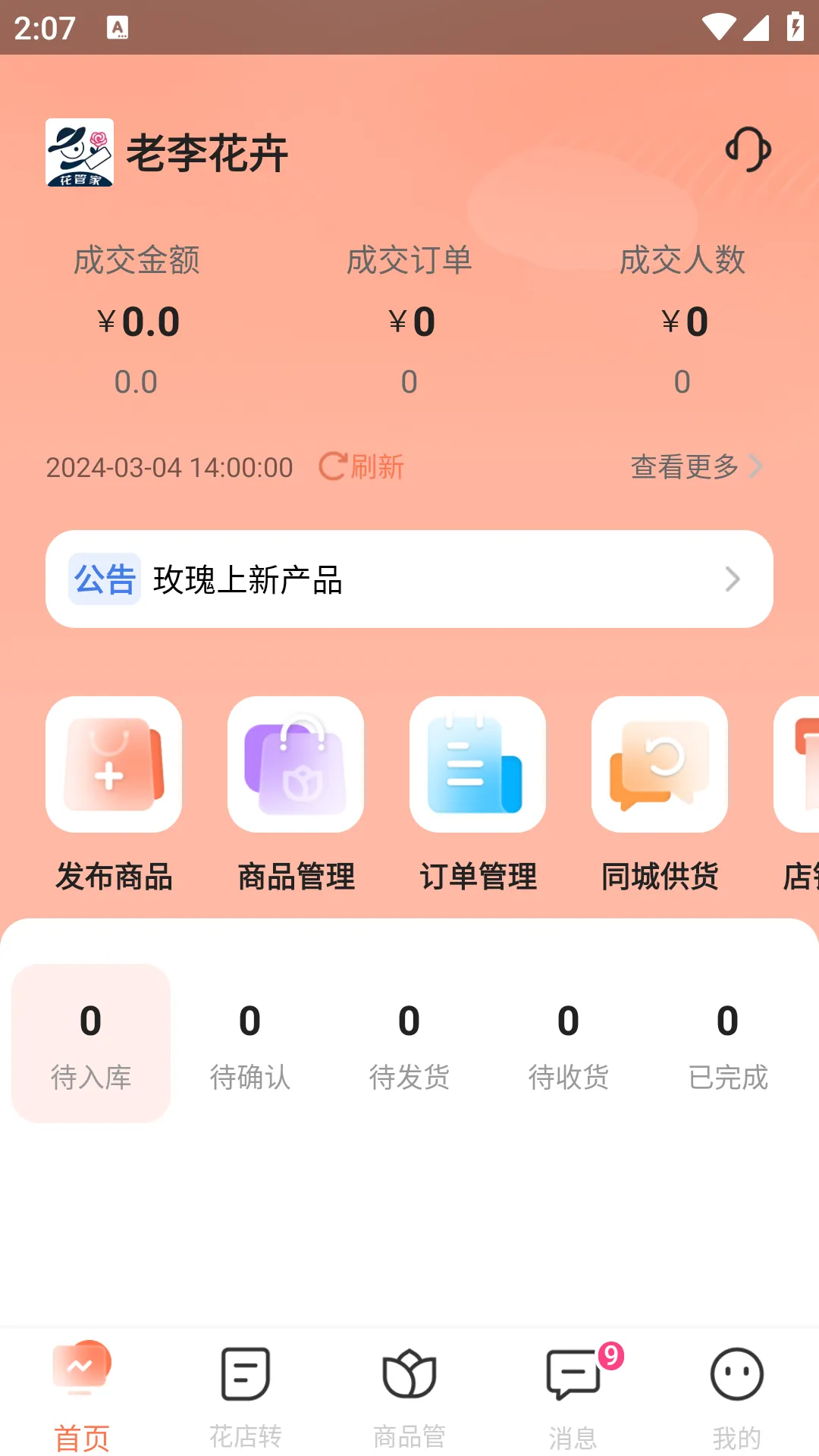
Task: Expand 查看更多 with its chevron
Action: coord(694,467)
